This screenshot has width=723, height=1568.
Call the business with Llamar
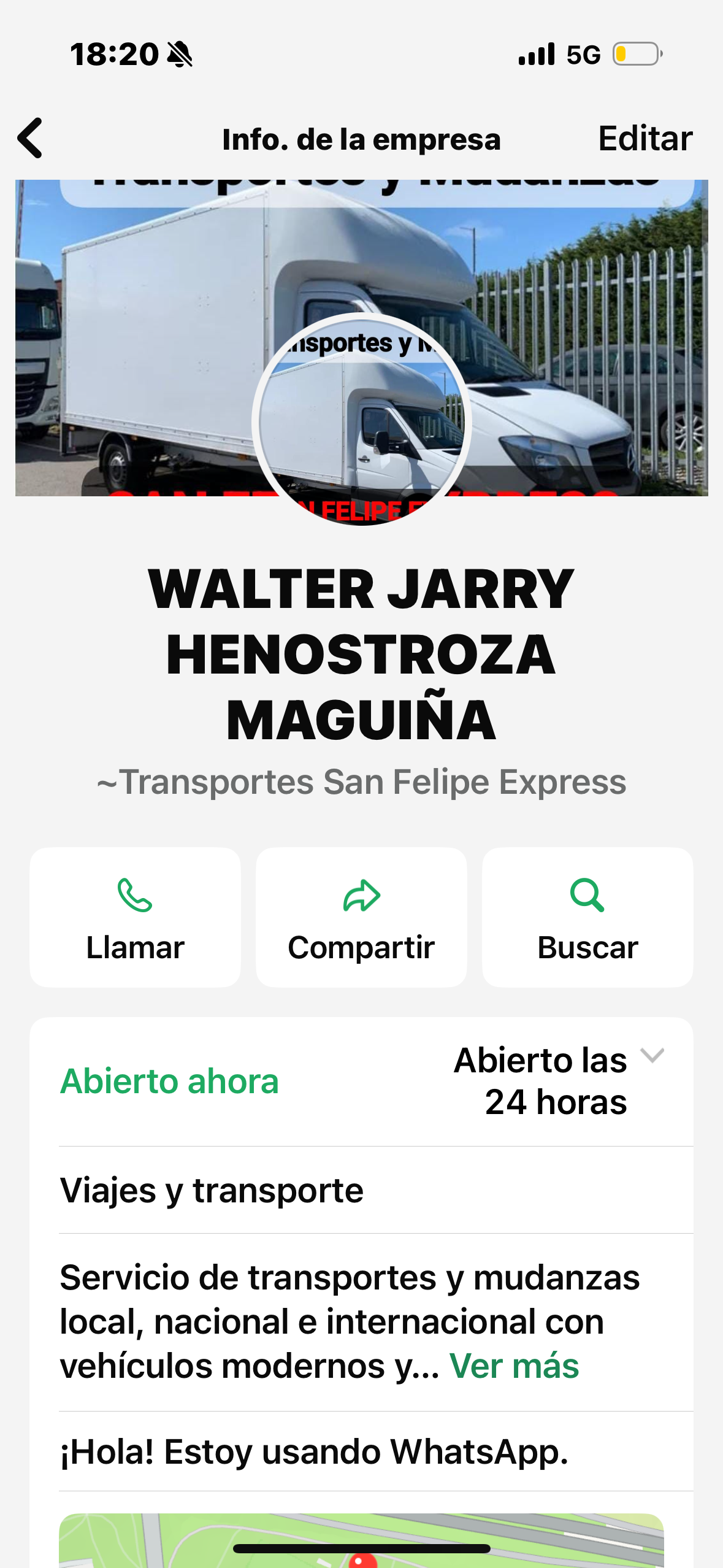(x=135, y=917)
